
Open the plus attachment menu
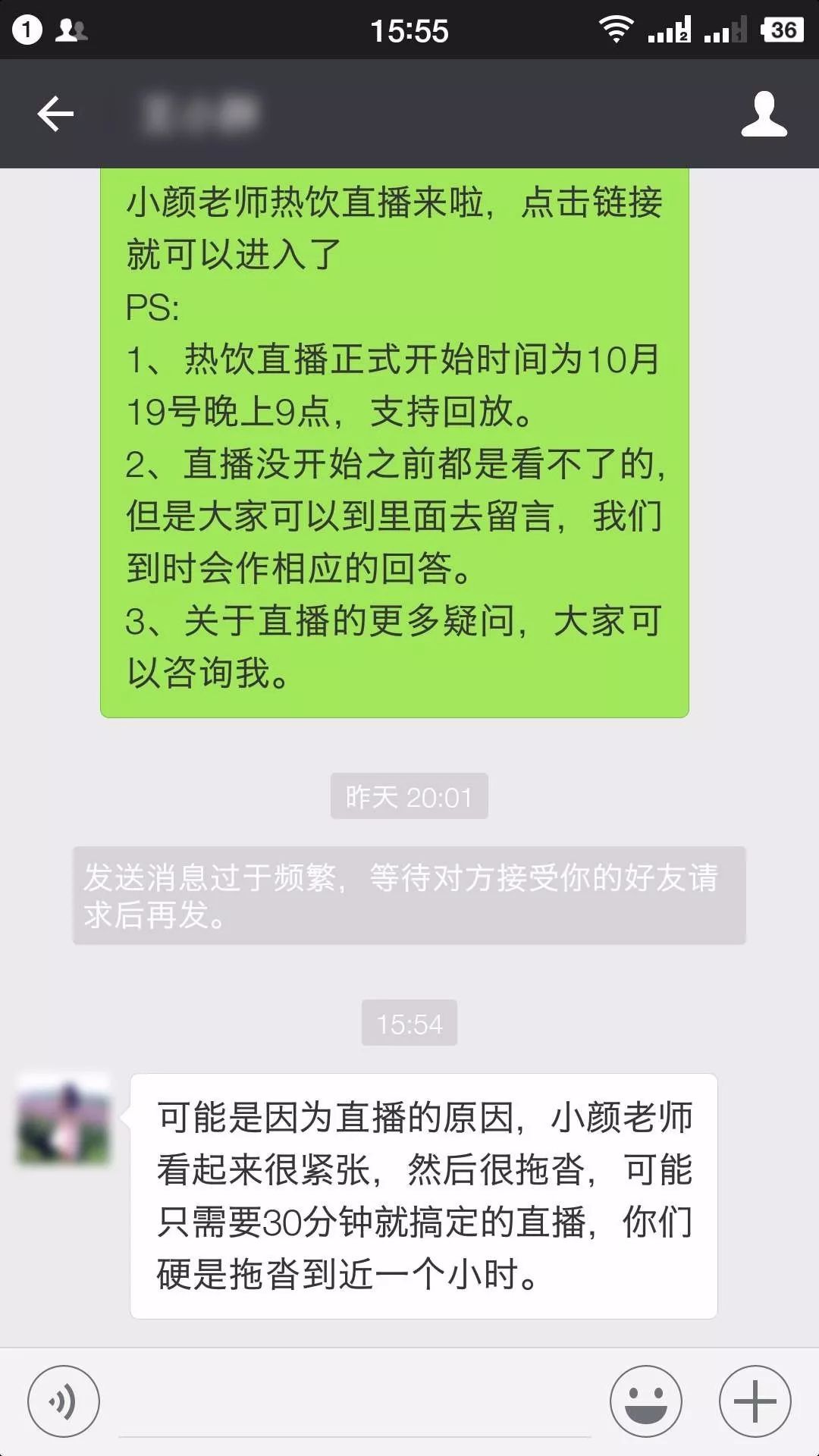pyautogui.click(x=755, y=1401)
